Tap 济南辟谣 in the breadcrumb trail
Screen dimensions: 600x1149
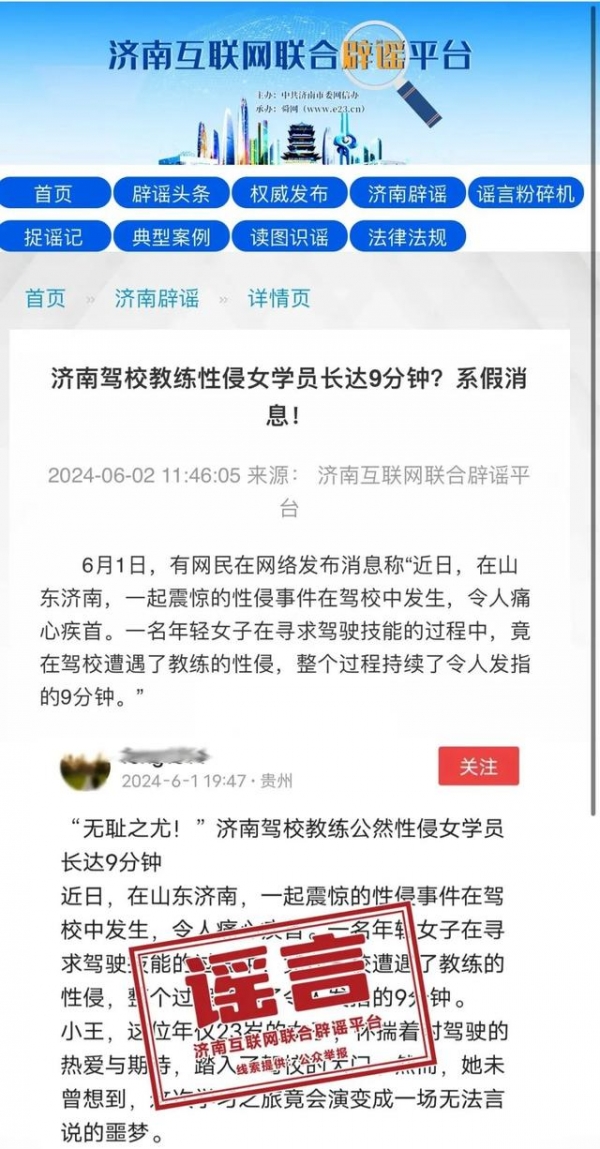point(156,298)
